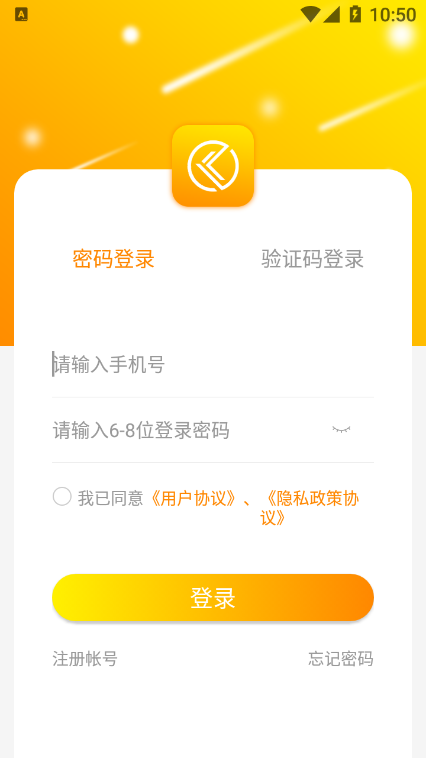Check the 我已同意 agreement checkbox
Screen dimensions: 426x758
coord(62,497)
